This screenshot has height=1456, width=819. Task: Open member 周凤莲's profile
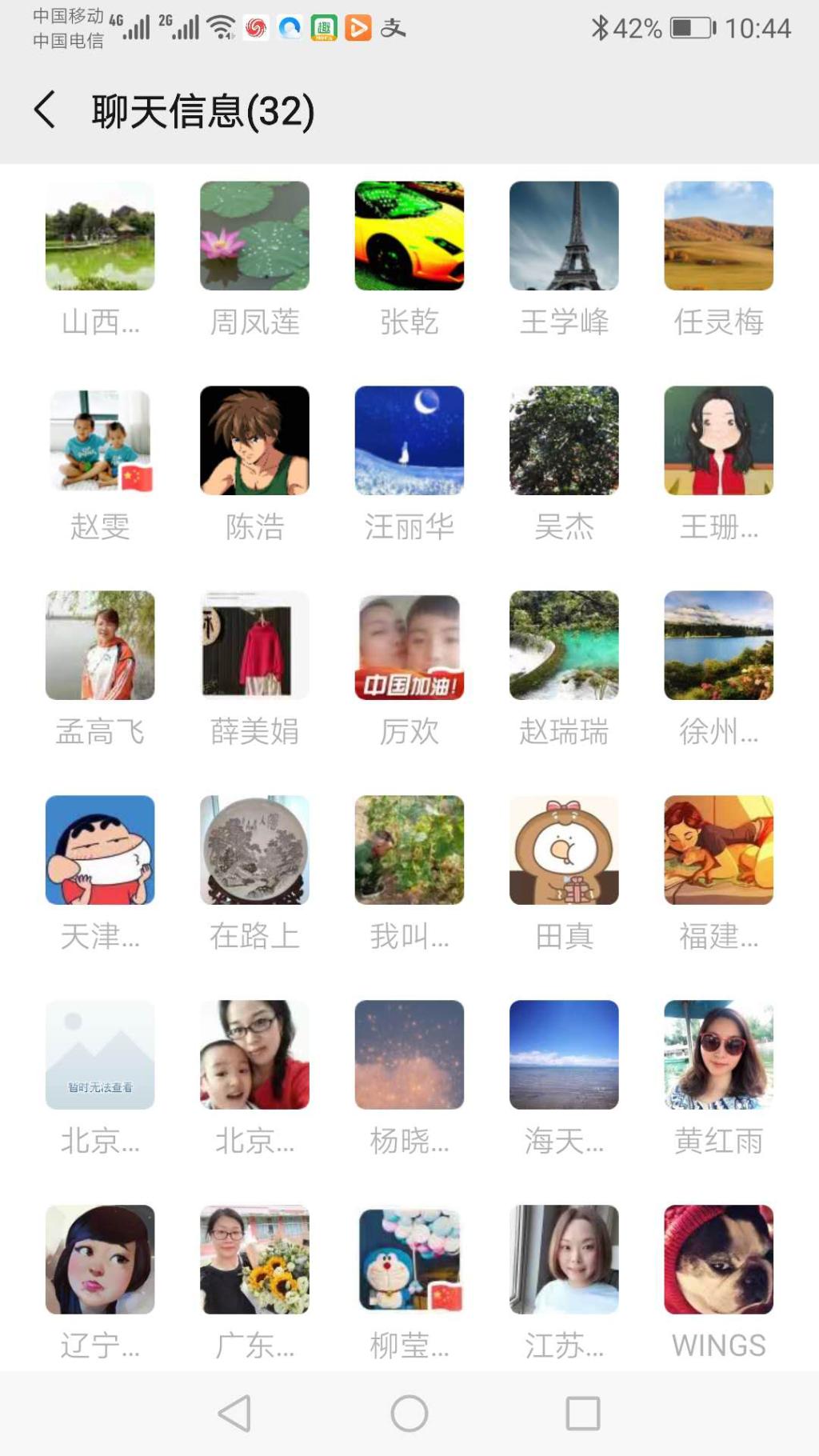pos(254,236)
